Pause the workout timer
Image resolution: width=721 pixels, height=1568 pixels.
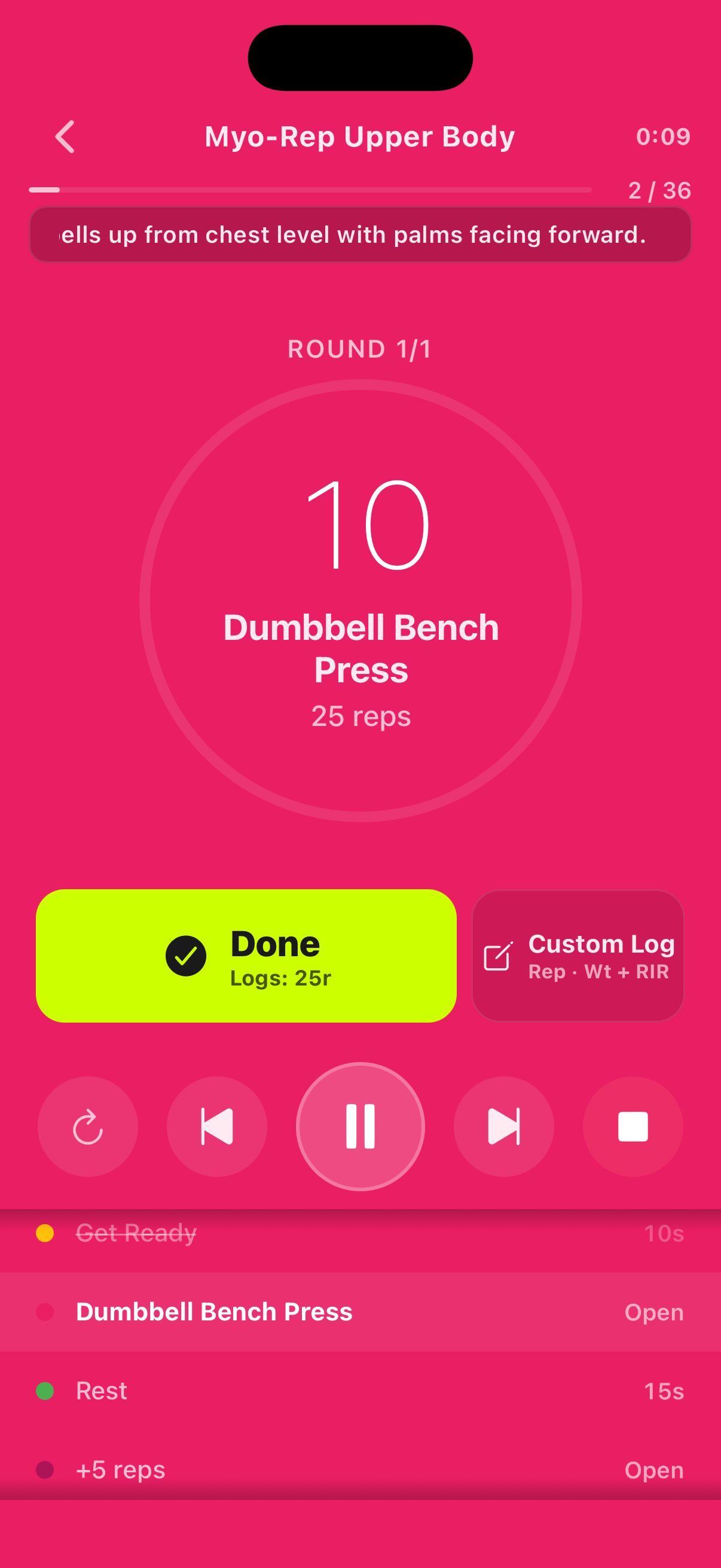pyautogui.click(x=360, y=1125)
